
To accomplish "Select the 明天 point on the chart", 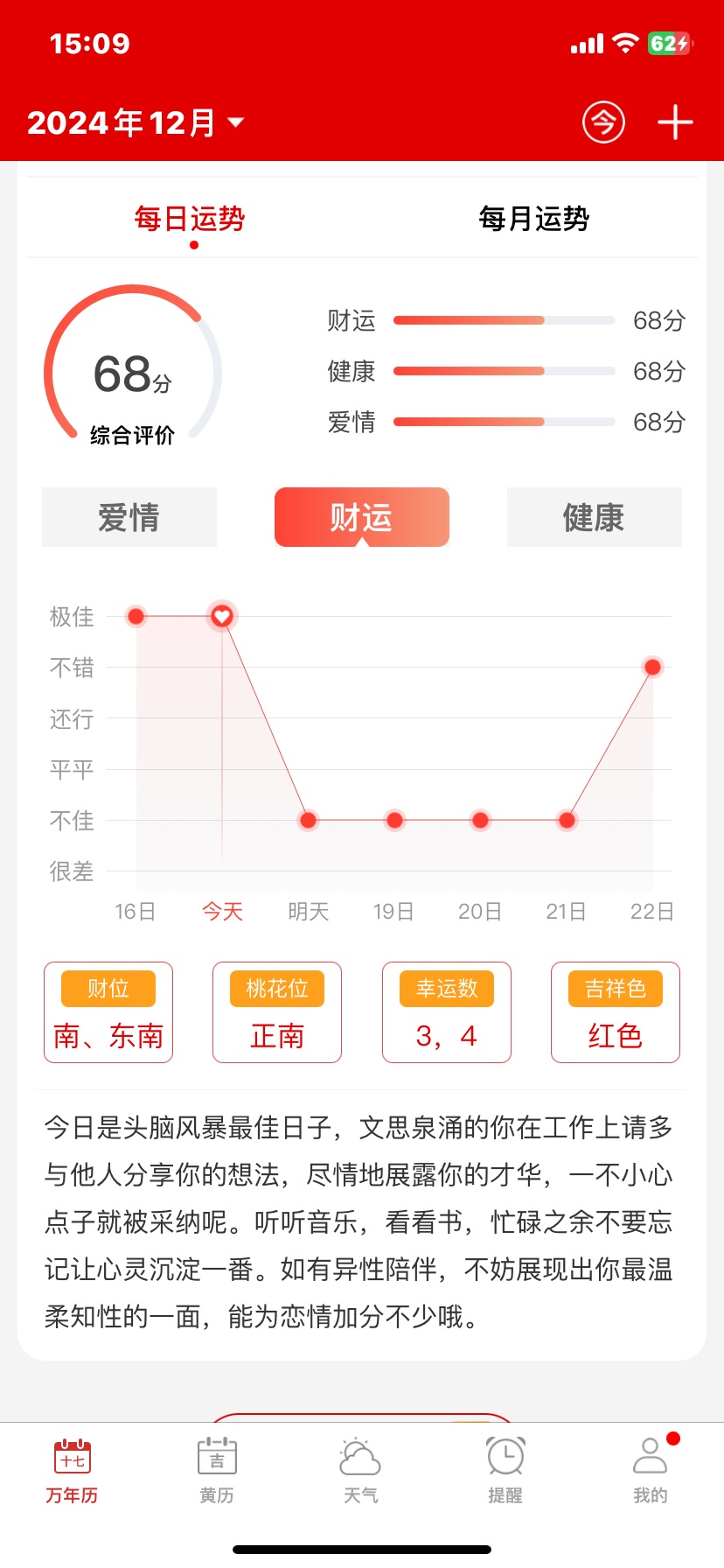I will click(x=308, y=820).
